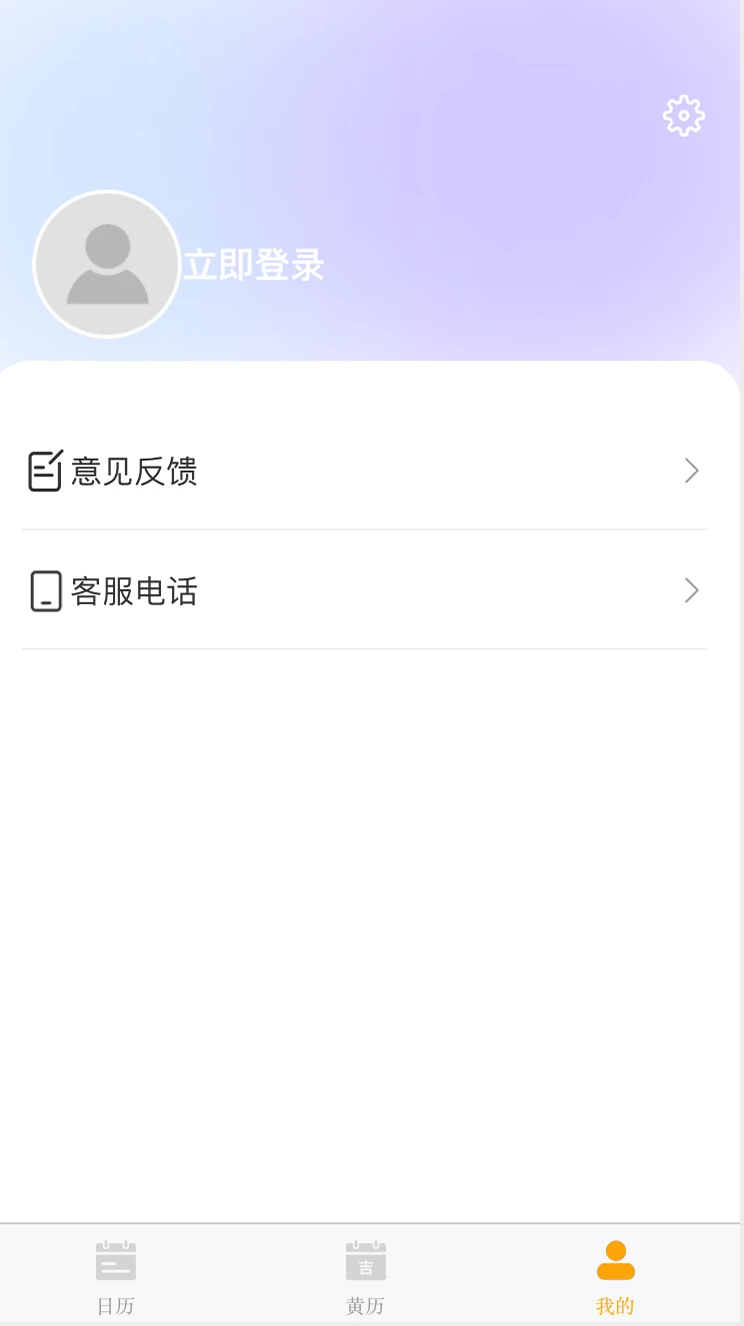
Task: Open the settings gear icon
Action: [x=683, y=114]
